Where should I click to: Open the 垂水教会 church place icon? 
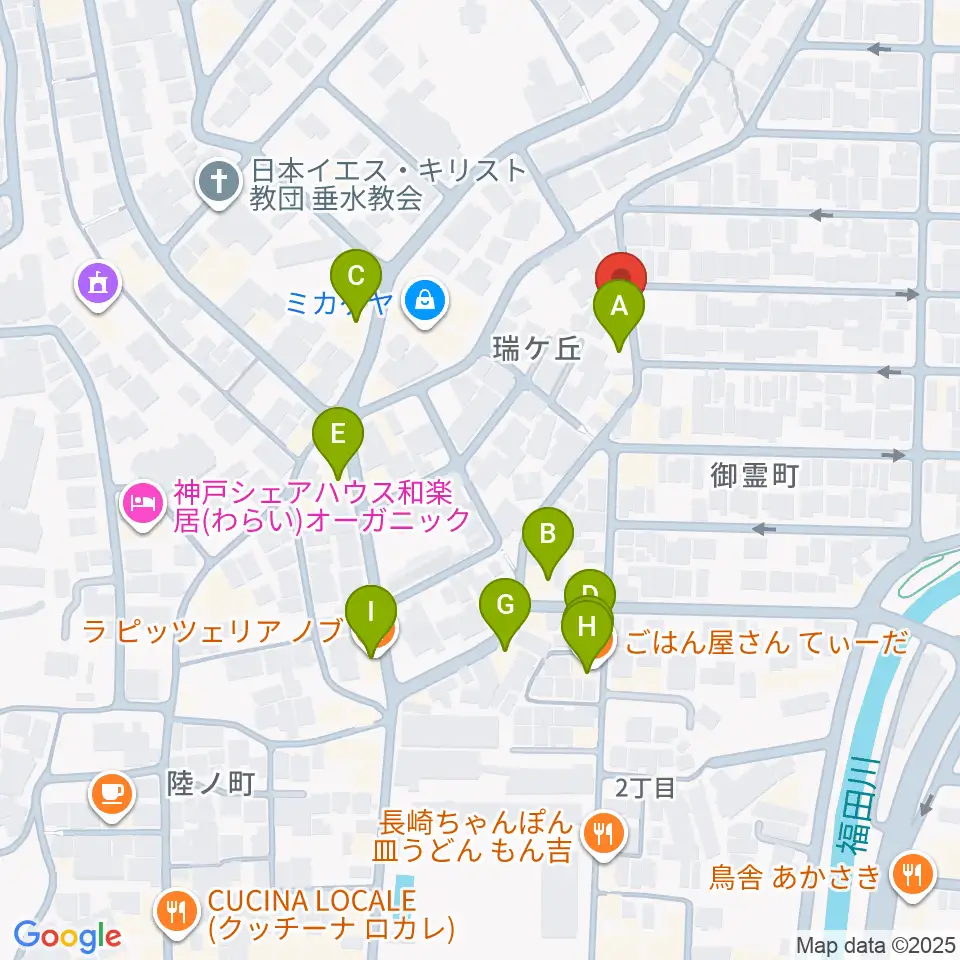pos(216,183)
